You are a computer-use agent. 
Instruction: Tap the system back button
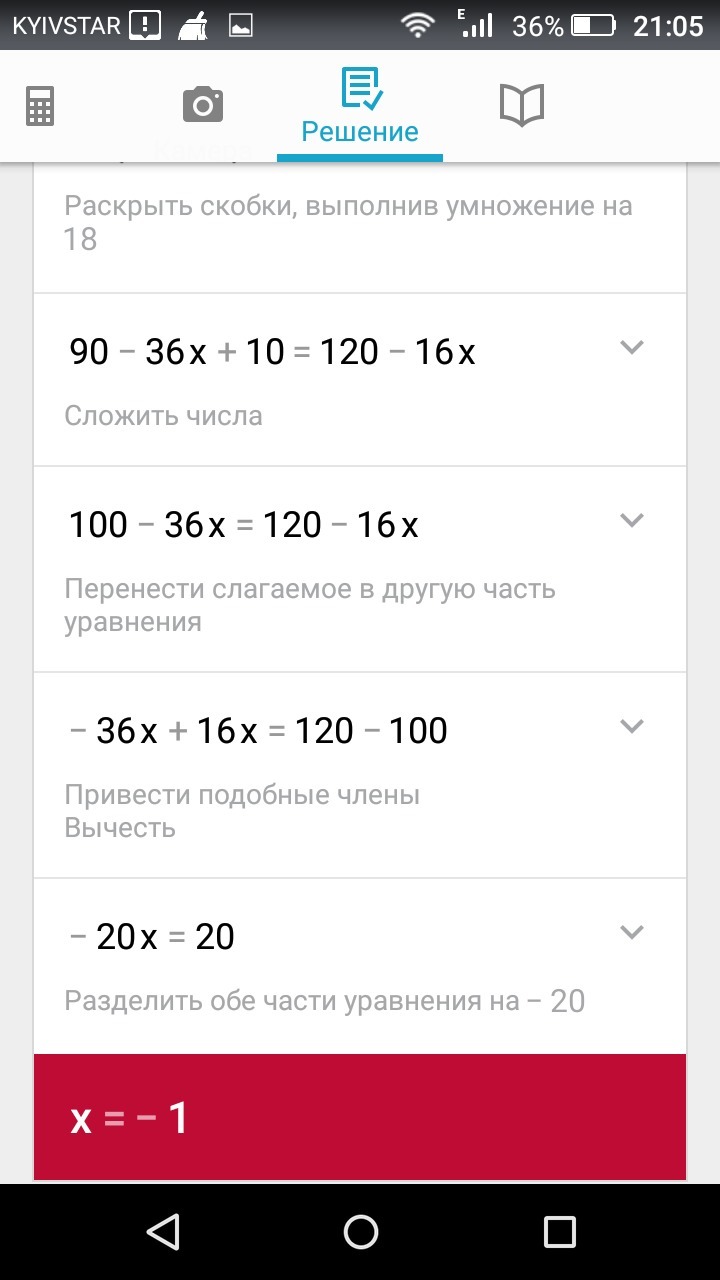(x=162, y=1231)
